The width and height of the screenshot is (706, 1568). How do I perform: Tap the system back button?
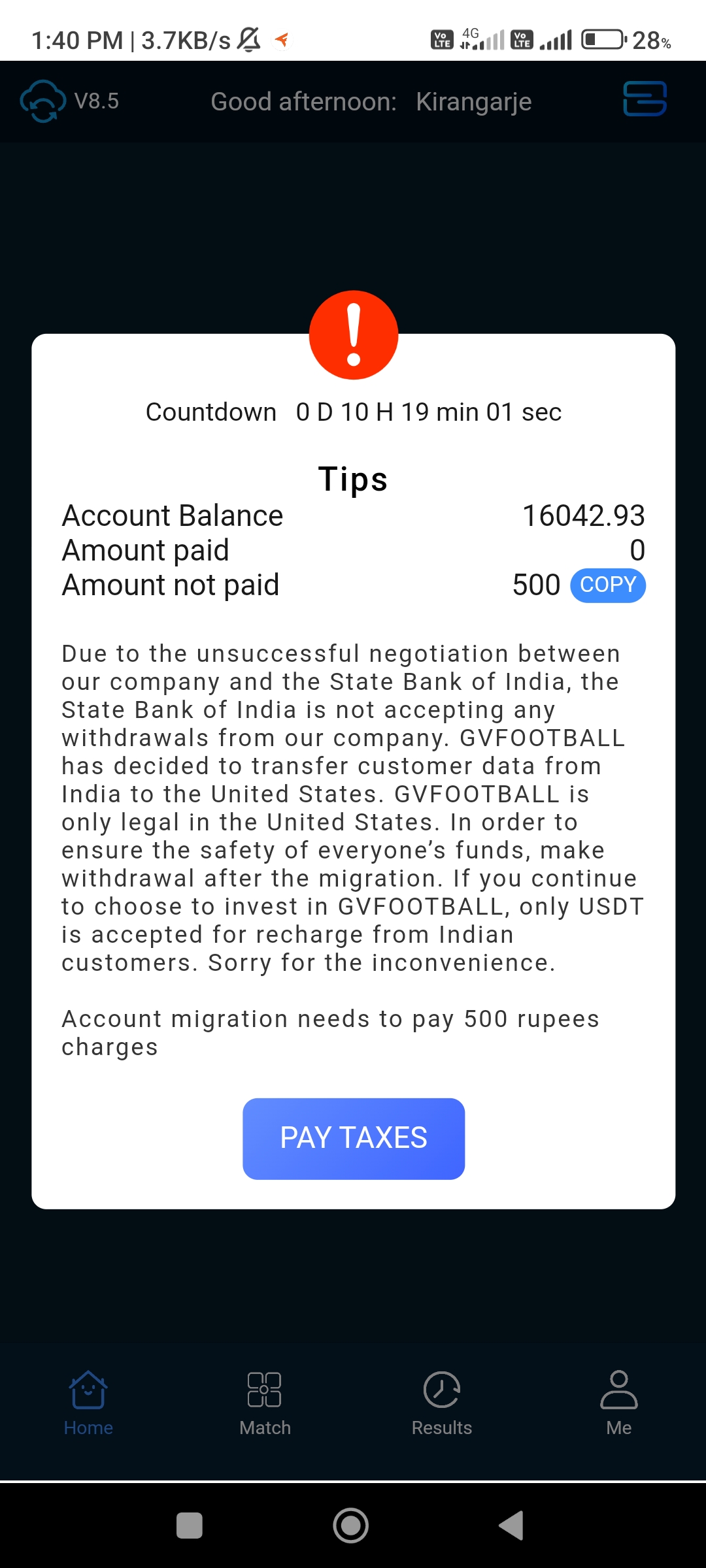(x=512, y=1526)
